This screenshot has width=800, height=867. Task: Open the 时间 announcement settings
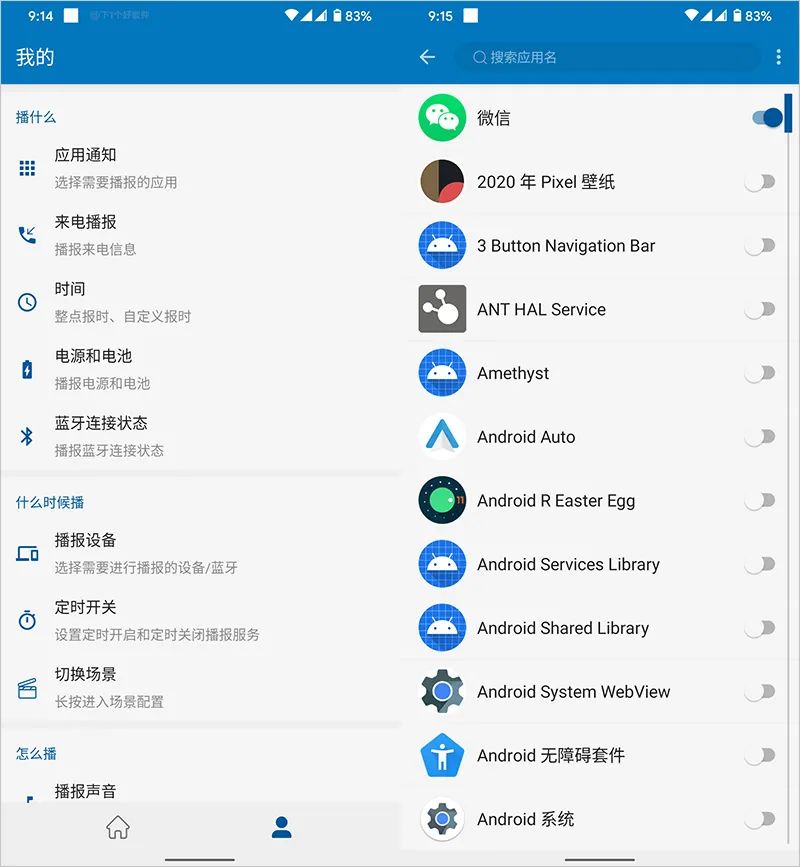200,302
